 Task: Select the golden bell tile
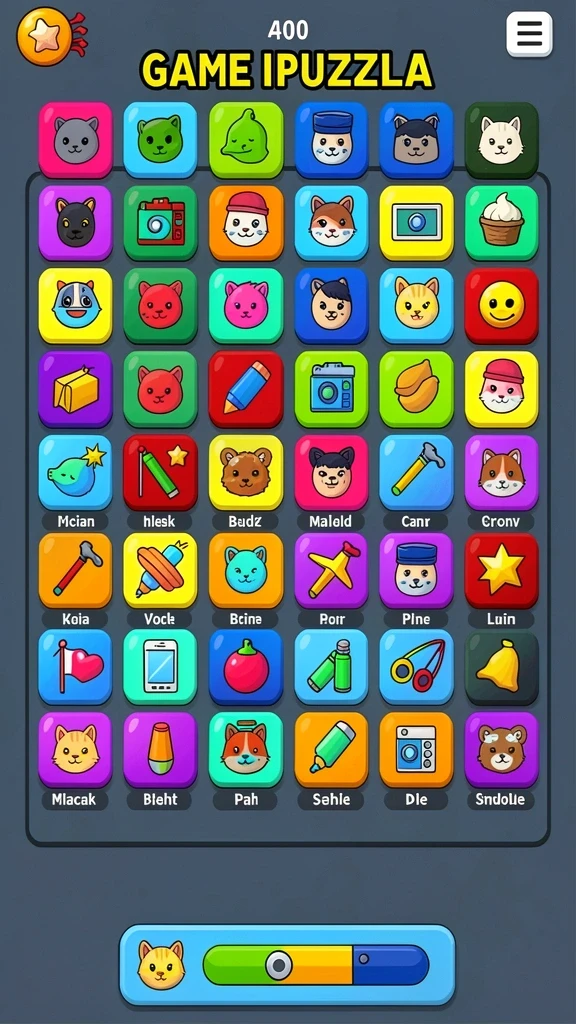pos(502,666)
